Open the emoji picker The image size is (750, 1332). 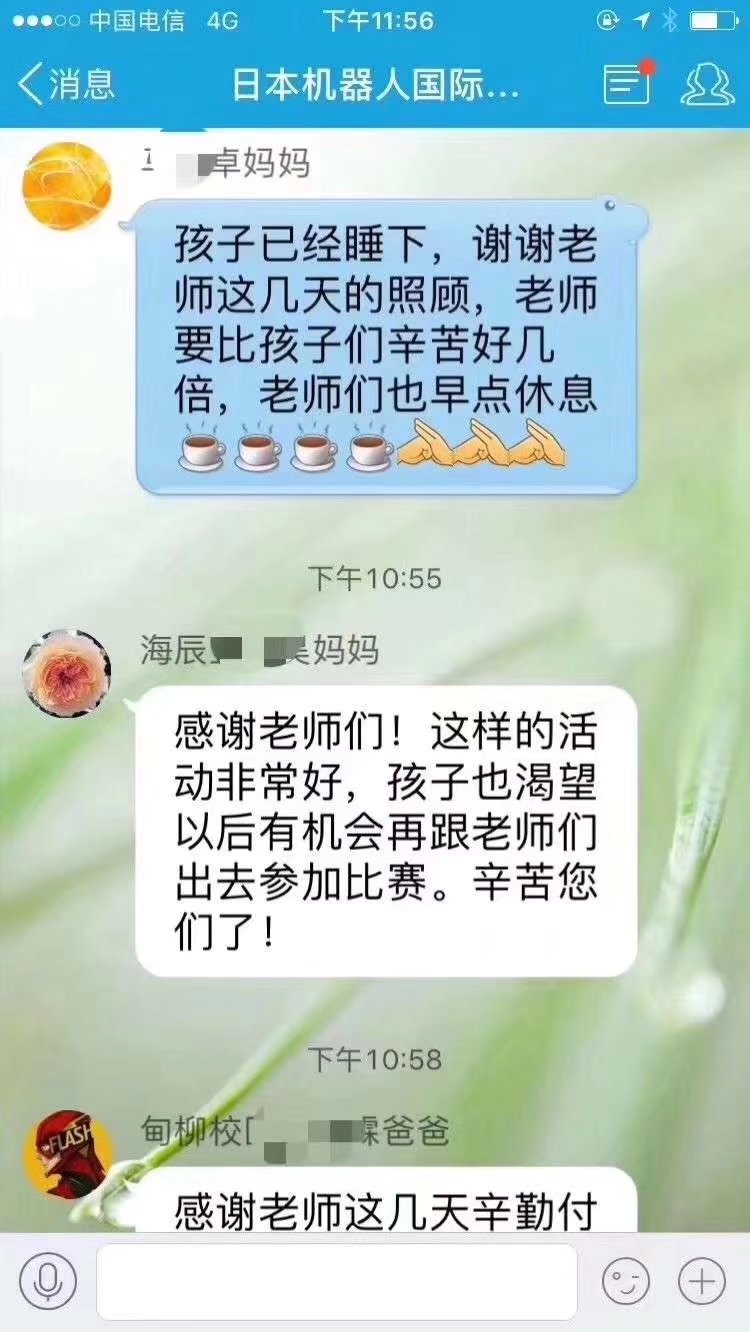(626, 1281)
